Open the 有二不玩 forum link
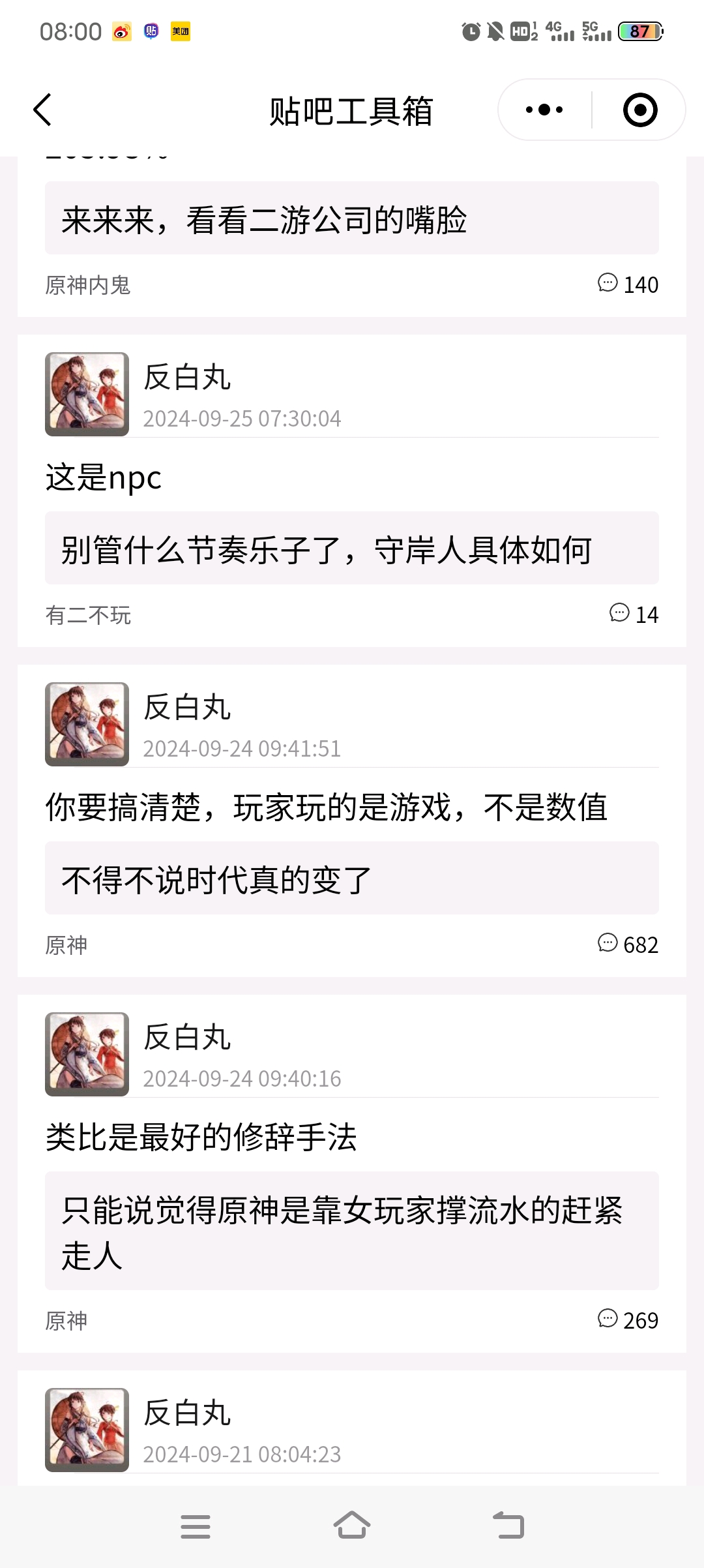Image resolution: width=704 pixels, height=1568 pixels. click(x=88, y=615)
